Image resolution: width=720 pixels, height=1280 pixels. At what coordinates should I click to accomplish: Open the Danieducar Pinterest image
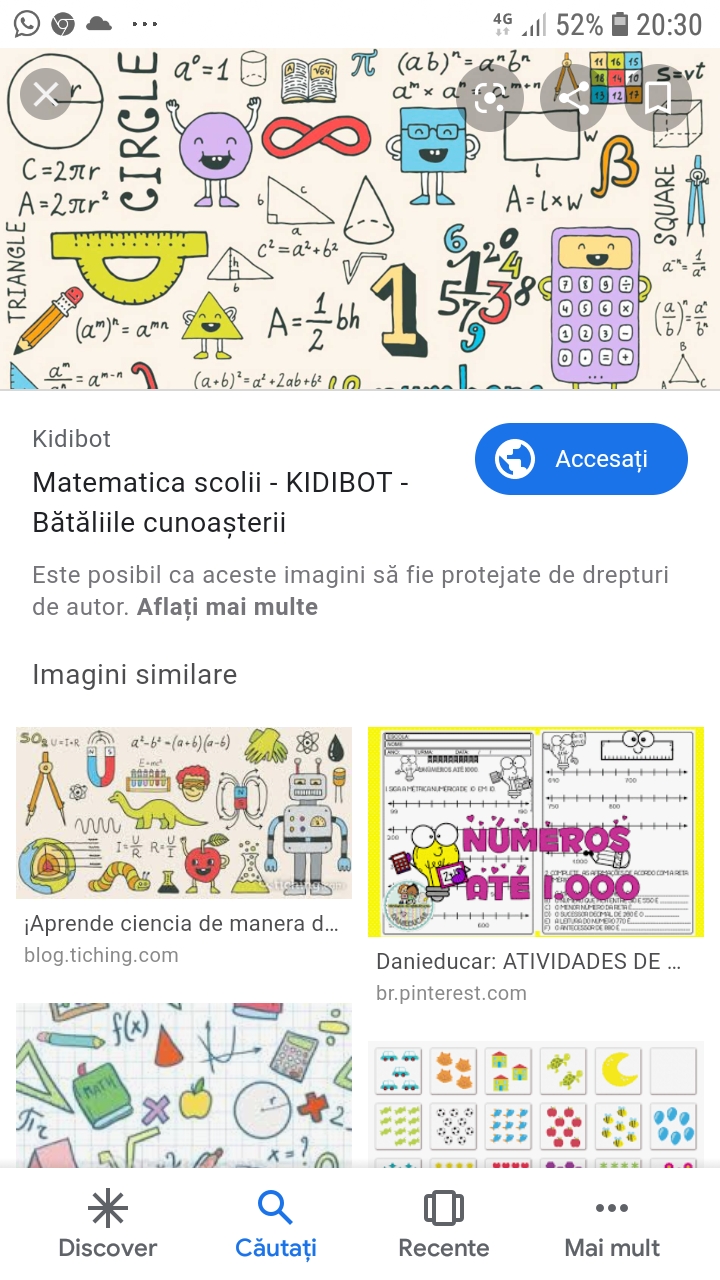[536, 832]
